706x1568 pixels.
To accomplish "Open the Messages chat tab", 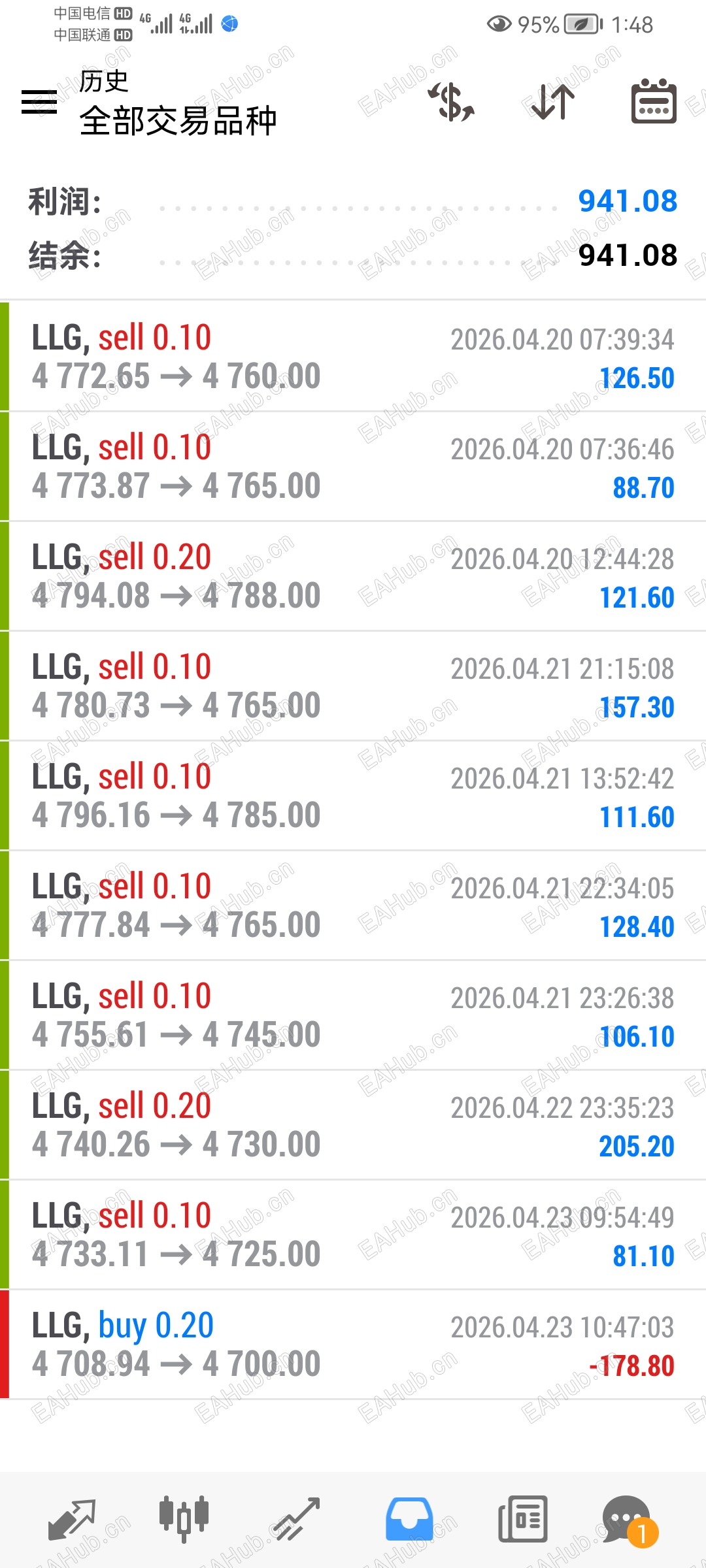I will pyautogui.click(x=628, y=1519).
